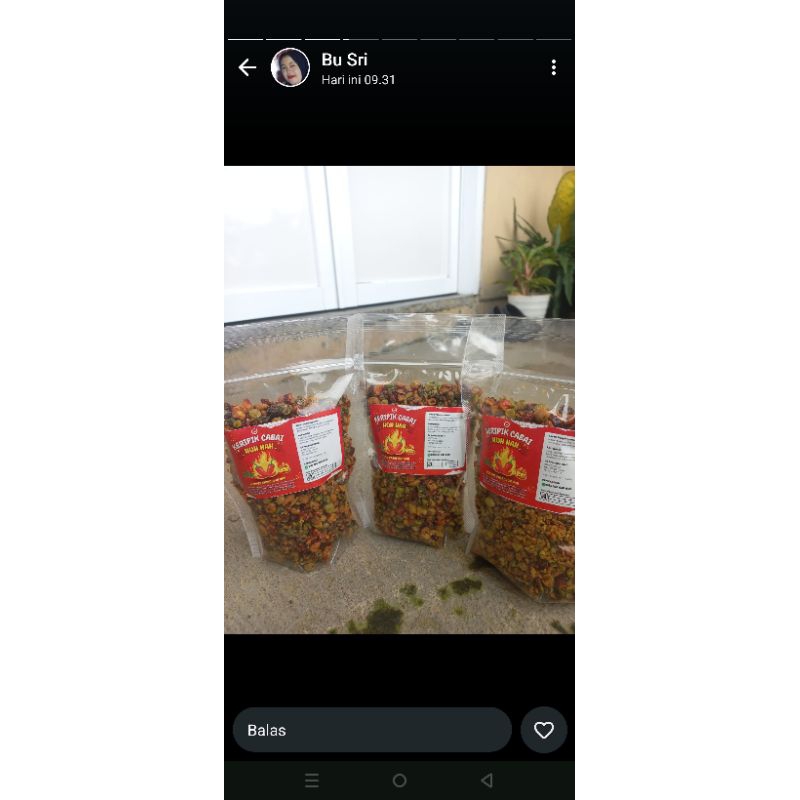Go back from Bu Sri's status
This screenshot has height=800, width=800.
(247, 68)
